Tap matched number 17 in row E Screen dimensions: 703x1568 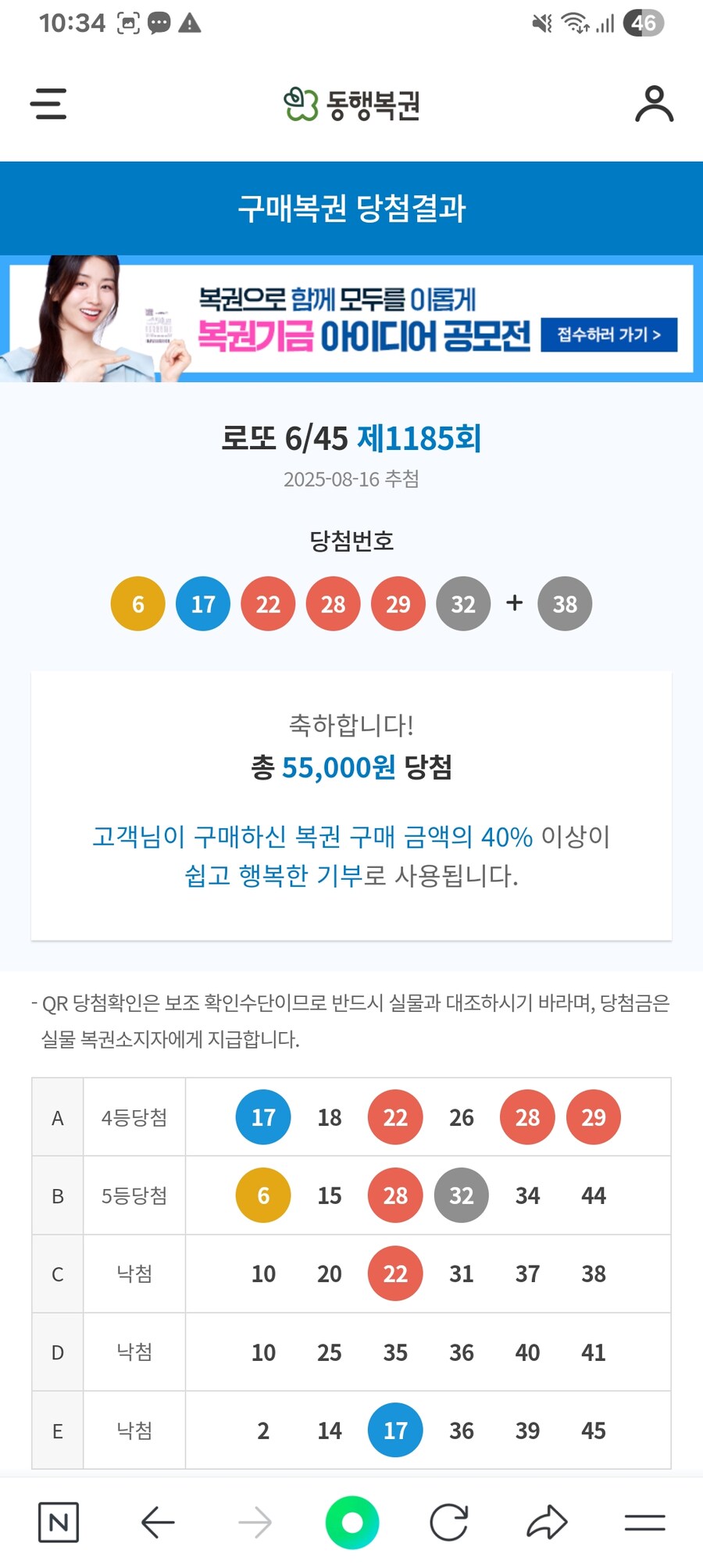coord(394,1430)
